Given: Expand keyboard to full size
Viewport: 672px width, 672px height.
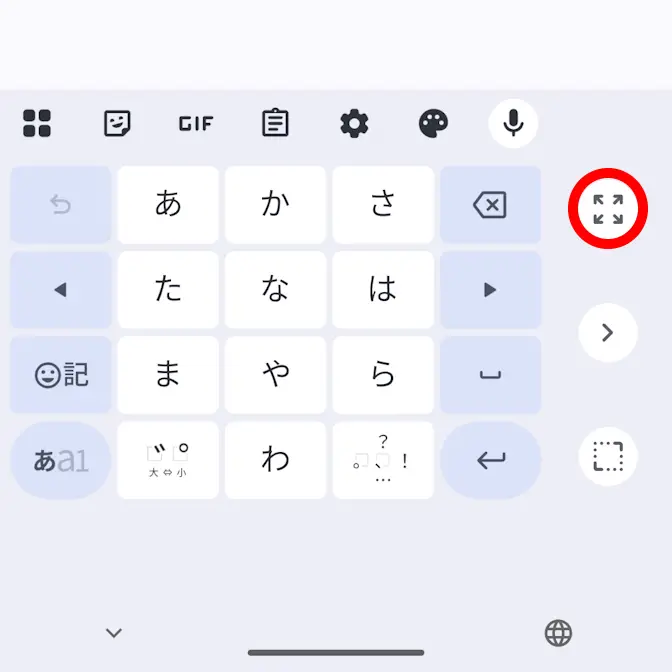Looking at the screenshot, I should pos(608,209).
